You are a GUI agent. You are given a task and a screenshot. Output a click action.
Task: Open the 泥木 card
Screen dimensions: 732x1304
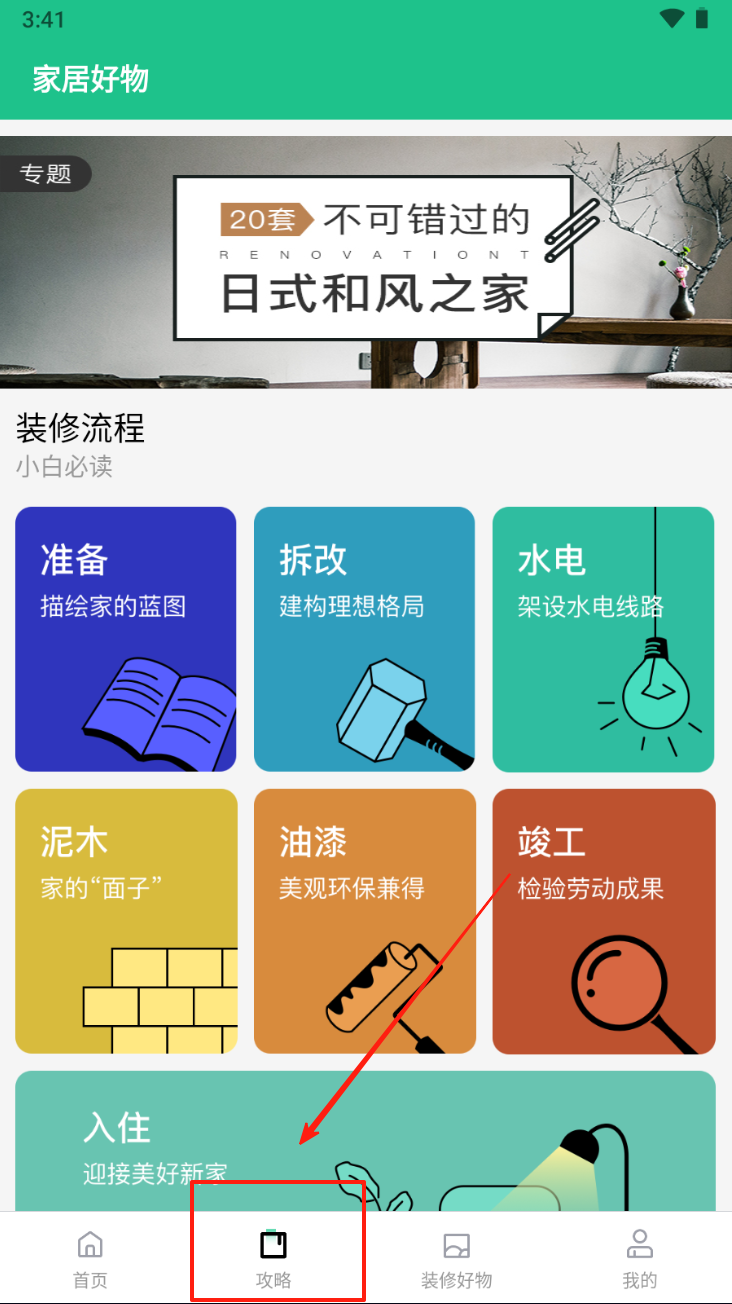click(x=126, y=921)
